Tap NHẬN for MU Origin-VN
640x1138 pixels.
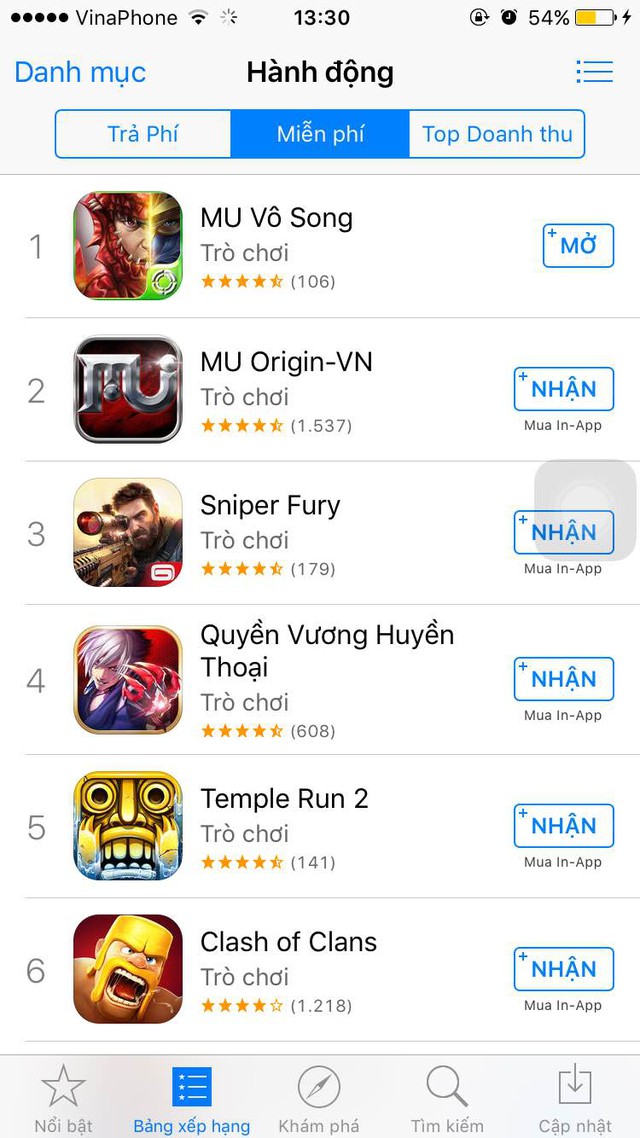tap(563, 390)
